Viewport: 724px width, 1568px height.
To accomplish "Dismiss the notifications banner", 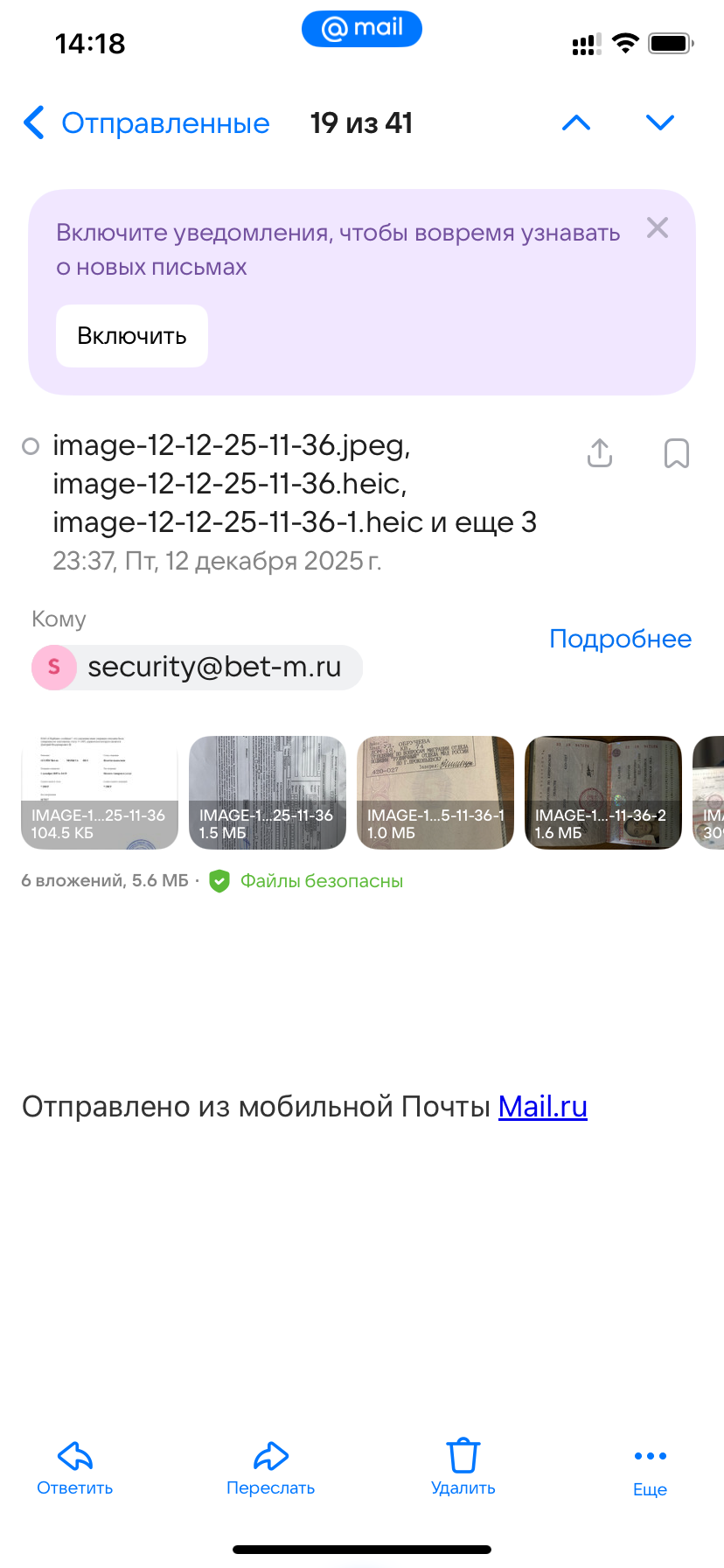I will [658, 228].
